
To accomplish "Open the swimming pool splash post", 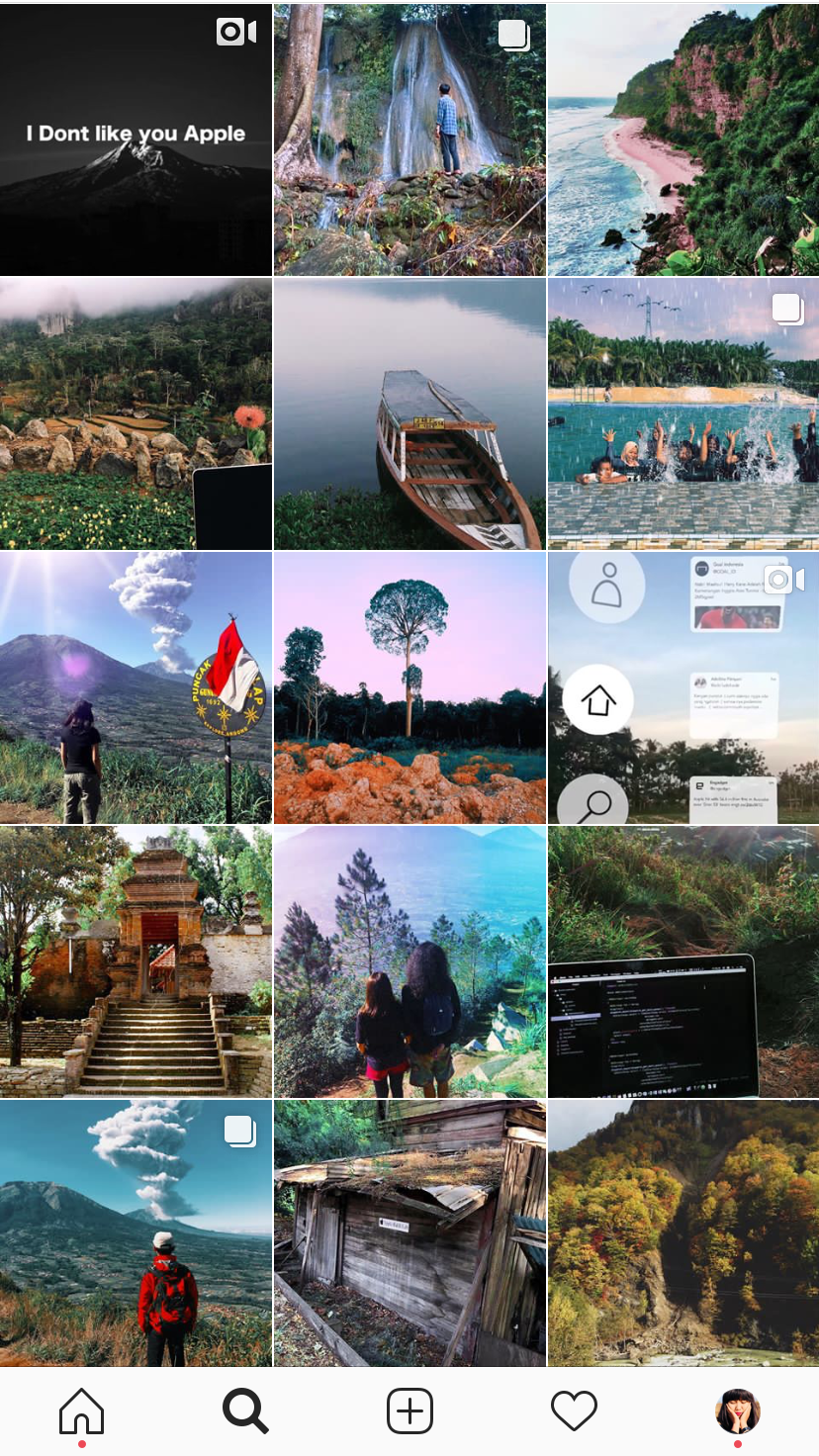I will coord(683,413).
